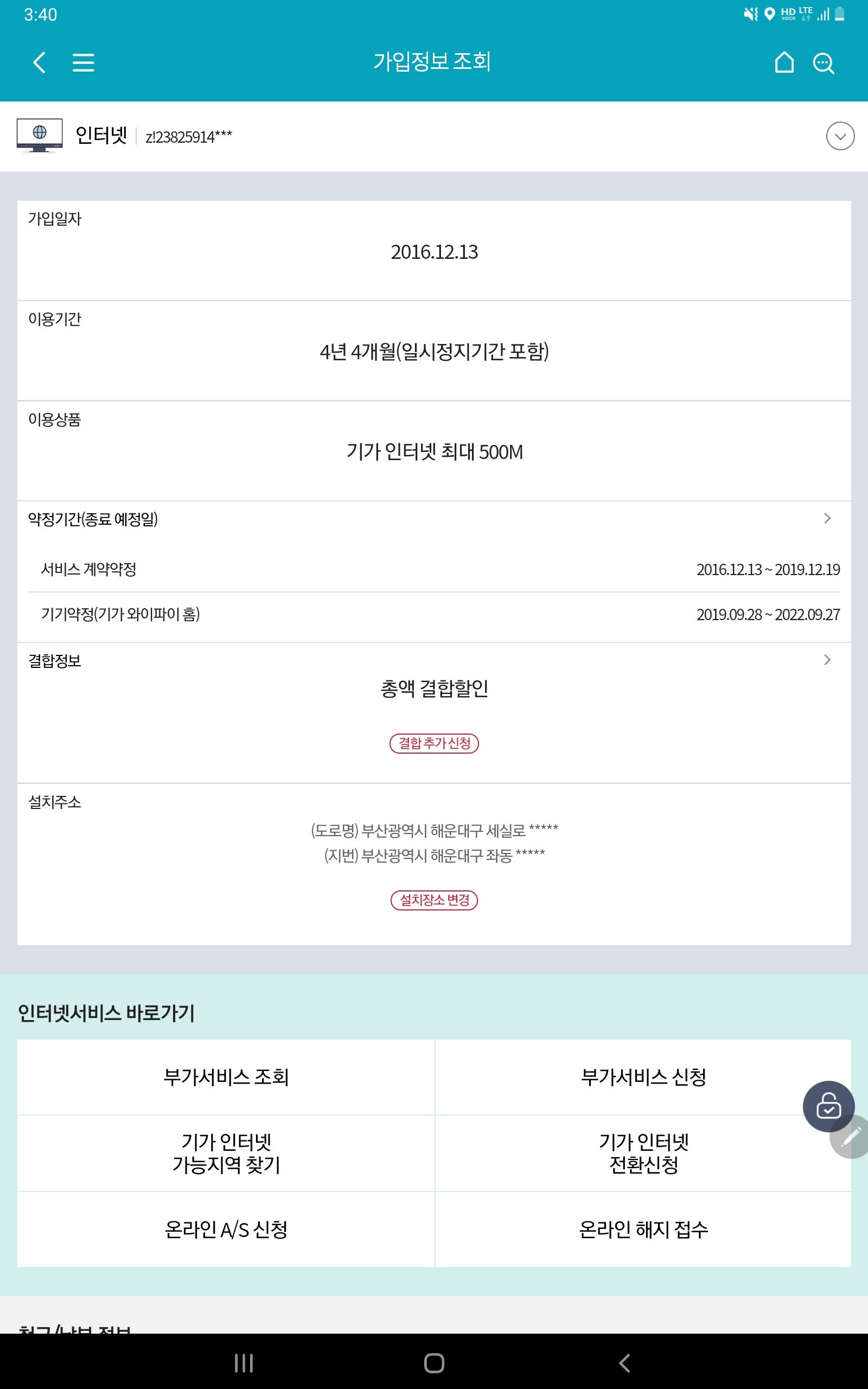
Task: Tap the 결합 추가신청 button
Action: pyautogui.click(x=434, y=743)
